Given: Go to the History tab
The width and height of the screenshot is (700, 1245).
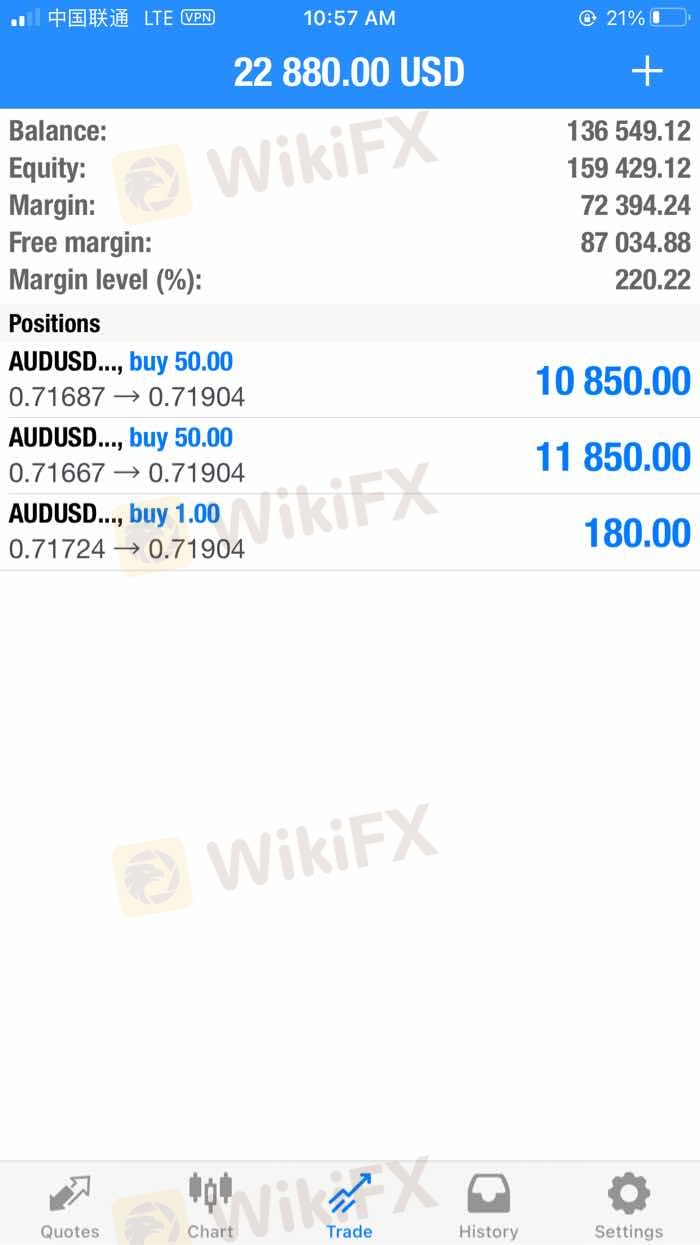Looking at the screenshot, I should [x=488, y=1205].
